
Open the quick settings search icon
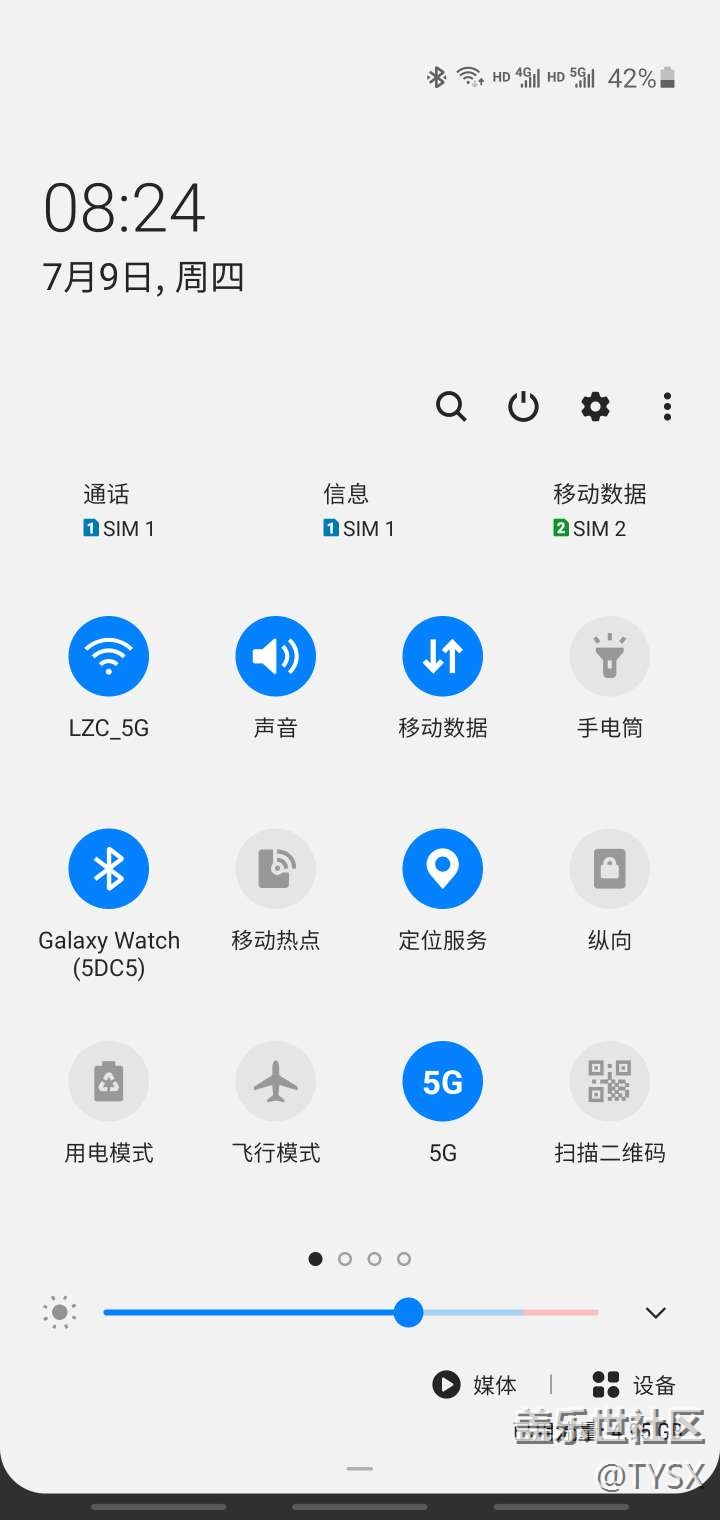pyautogui.click(x=451, y=407)
